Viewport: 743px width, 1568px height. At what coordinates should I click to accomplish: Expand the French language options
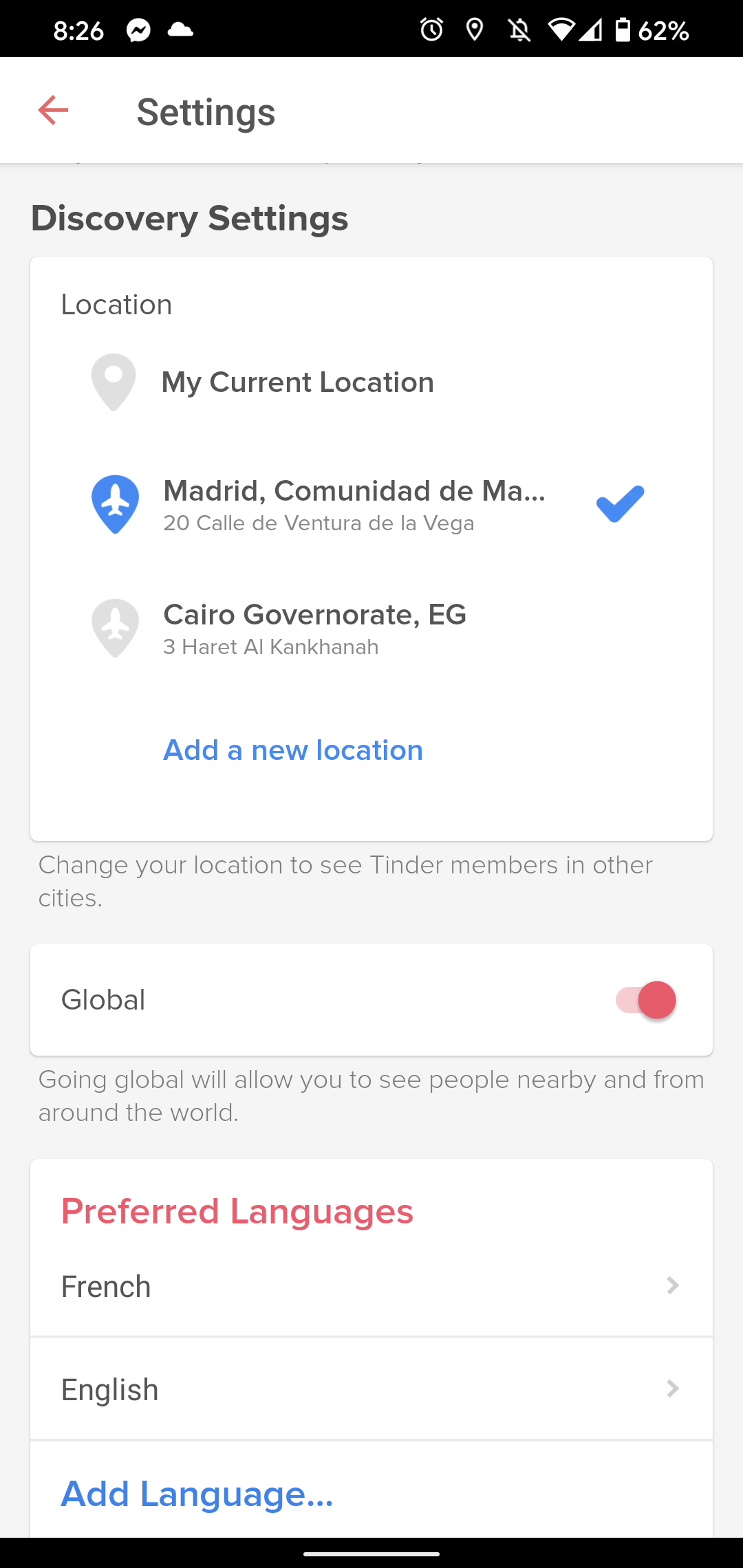point(672,1285)
